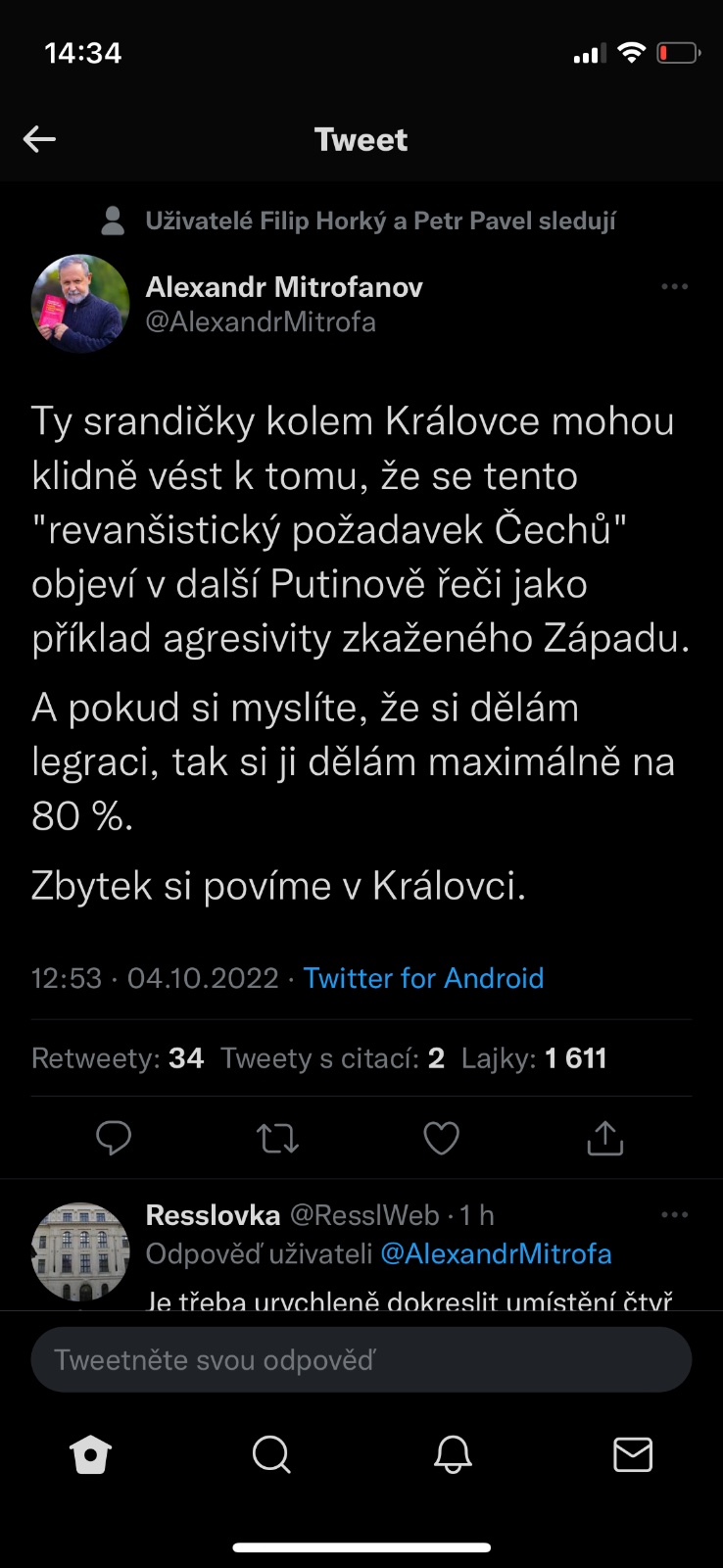Image resolution: width=723 pixels, height=1568 pixels.
Task: Switch to the Search tab
Action: pos(271,1455)
